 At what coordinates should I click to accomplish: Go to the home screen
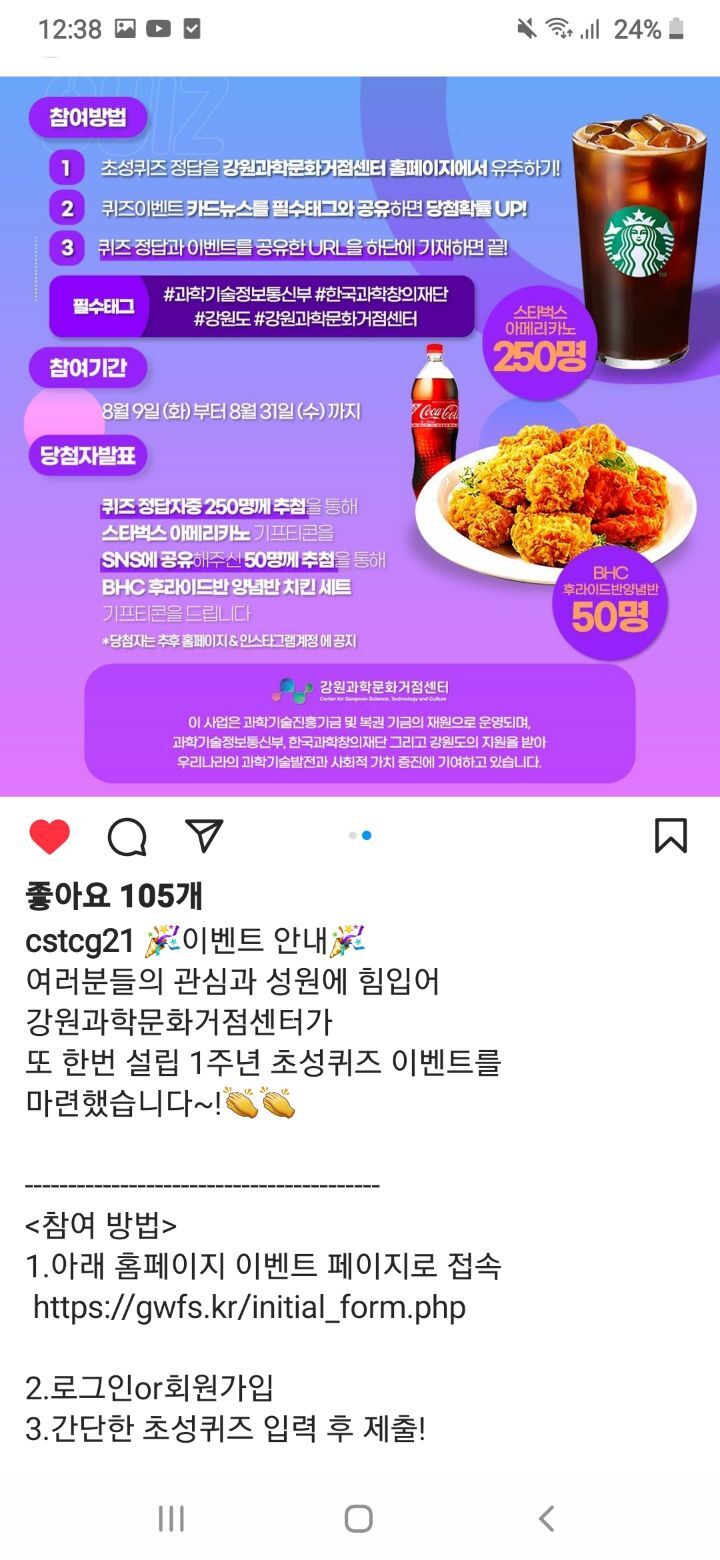point(359,1518)
